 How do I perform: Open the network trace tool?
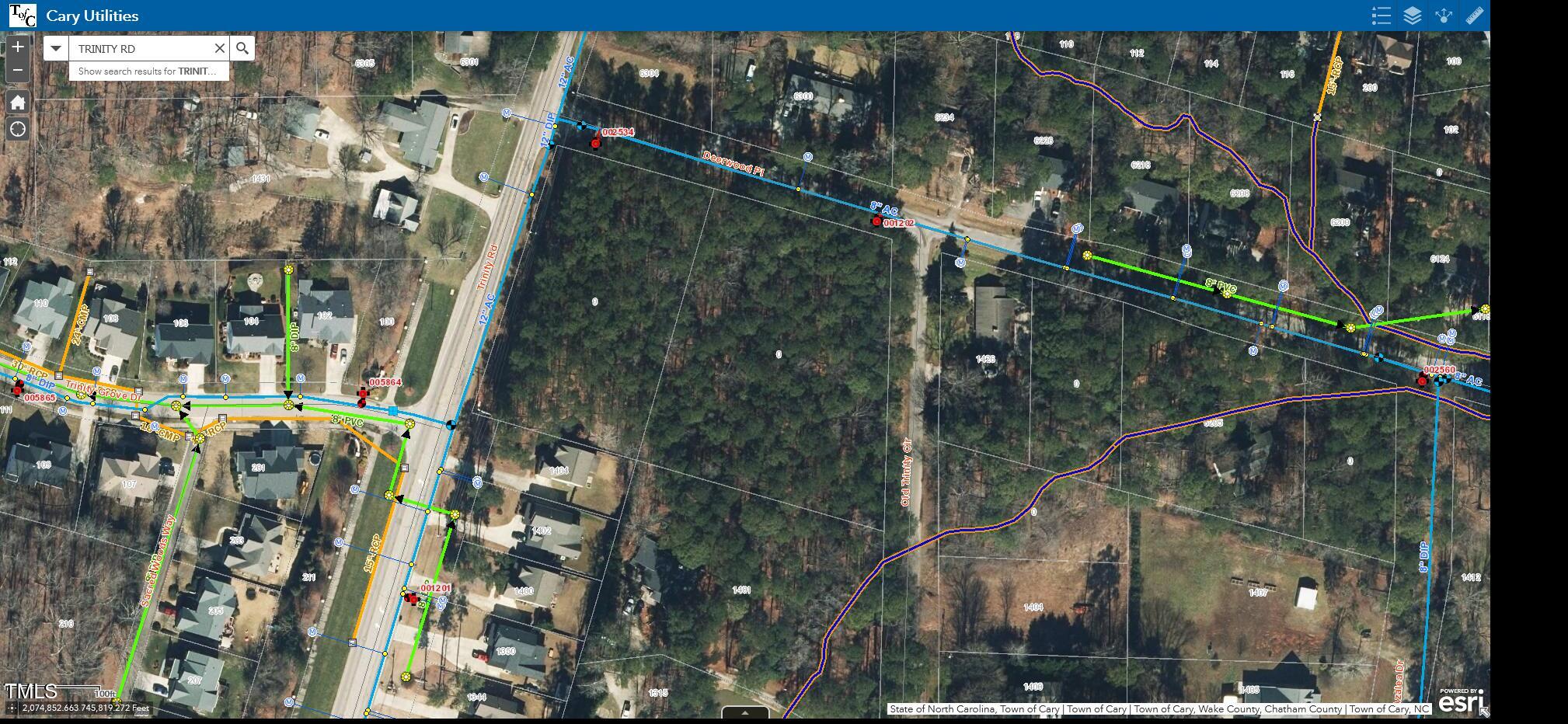point(1444,16)
